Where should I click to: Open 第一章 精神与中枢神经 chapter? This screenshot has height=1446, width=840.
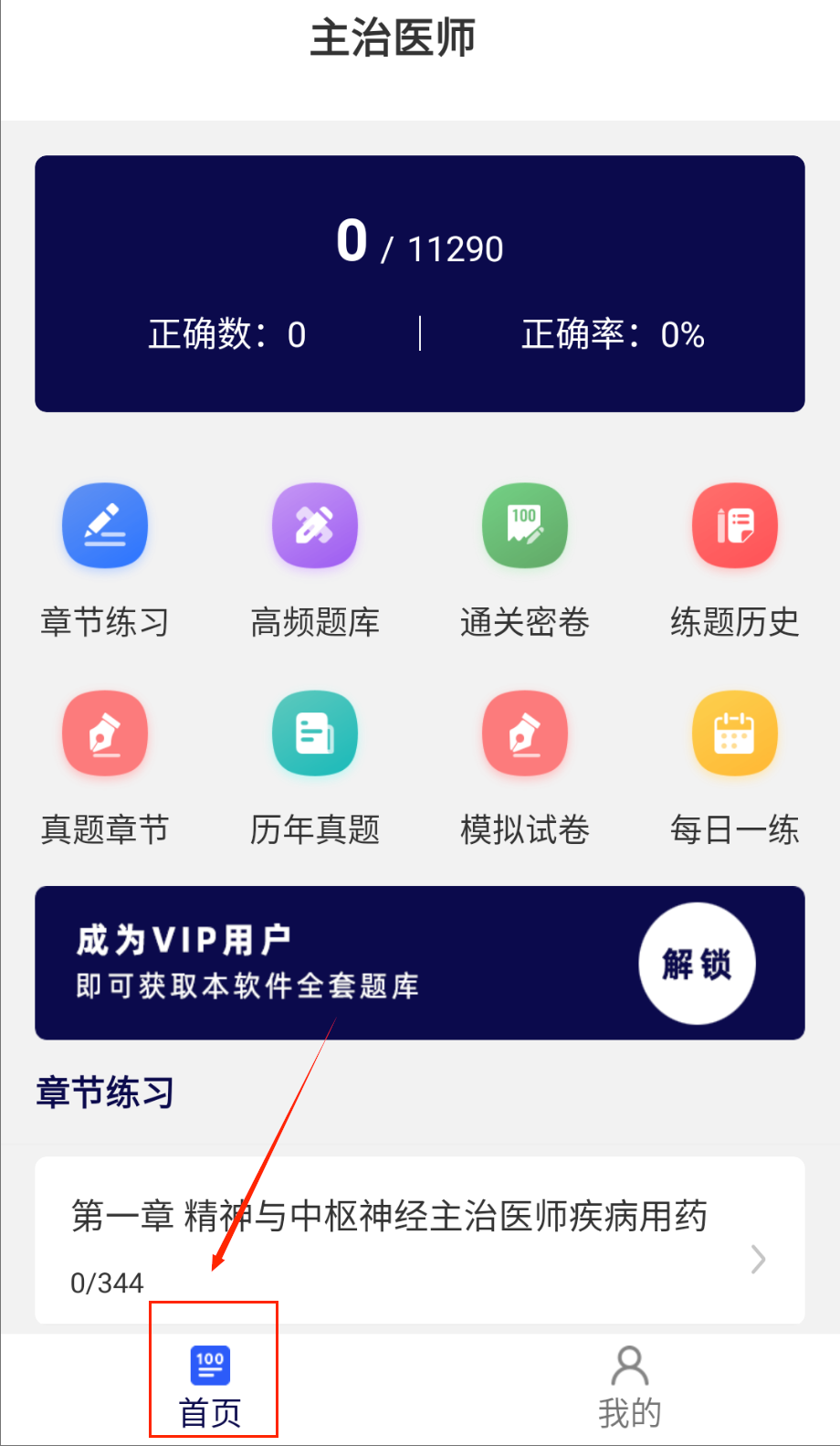[420, 1240]
